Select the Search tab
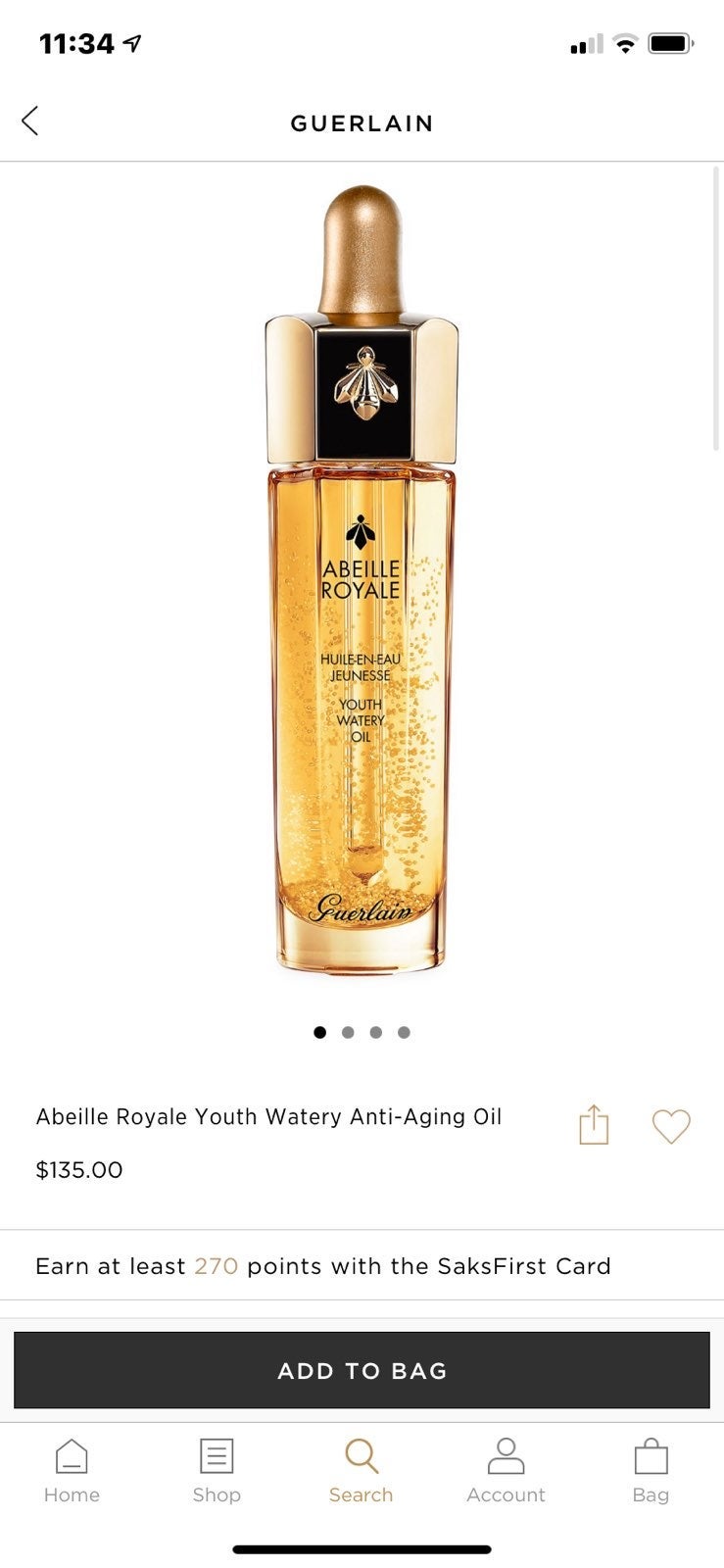 click(x=361, y=1471)
